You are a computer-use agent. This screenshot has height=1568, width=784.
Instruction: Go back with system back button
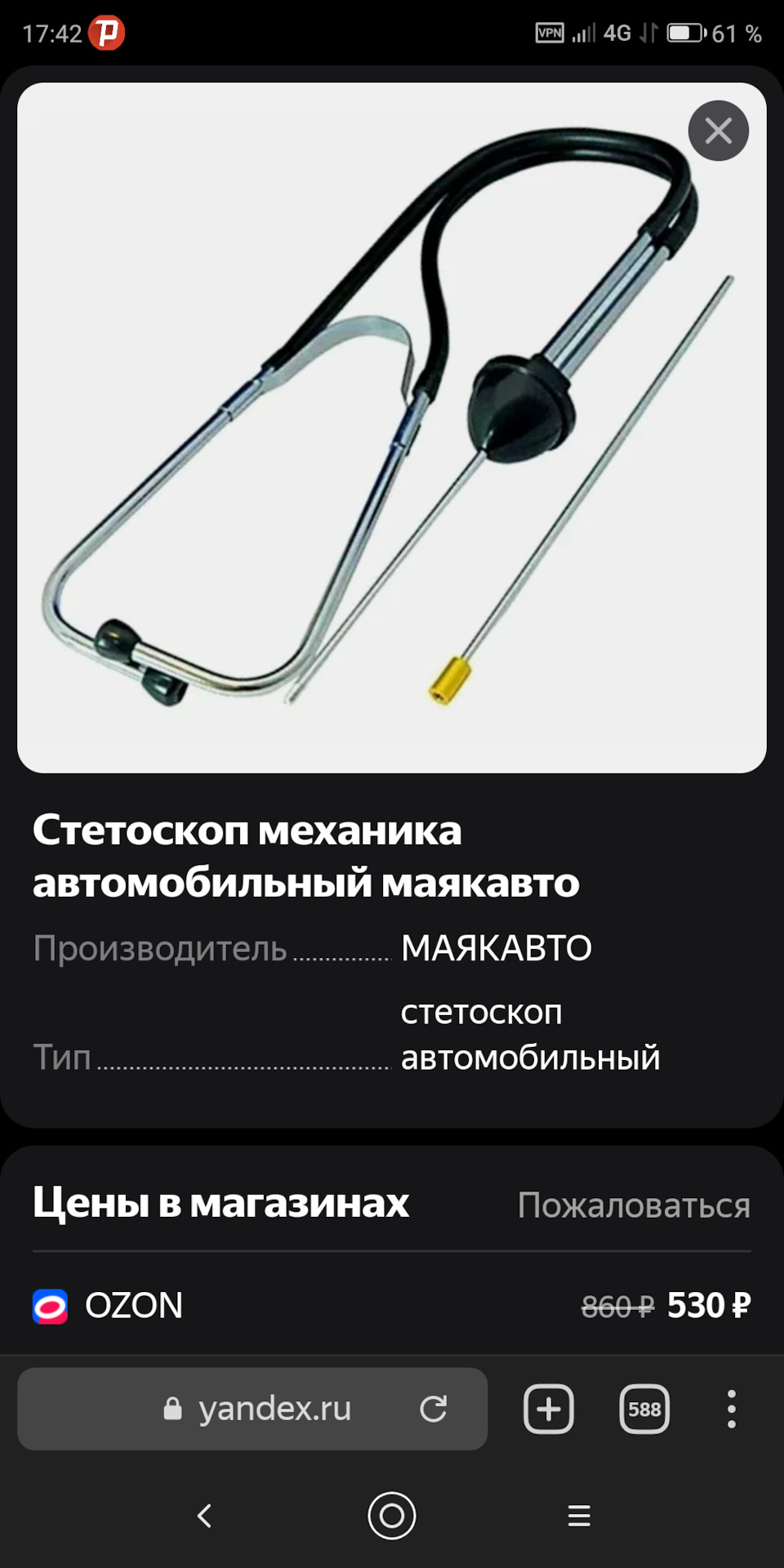[204, 1516]
